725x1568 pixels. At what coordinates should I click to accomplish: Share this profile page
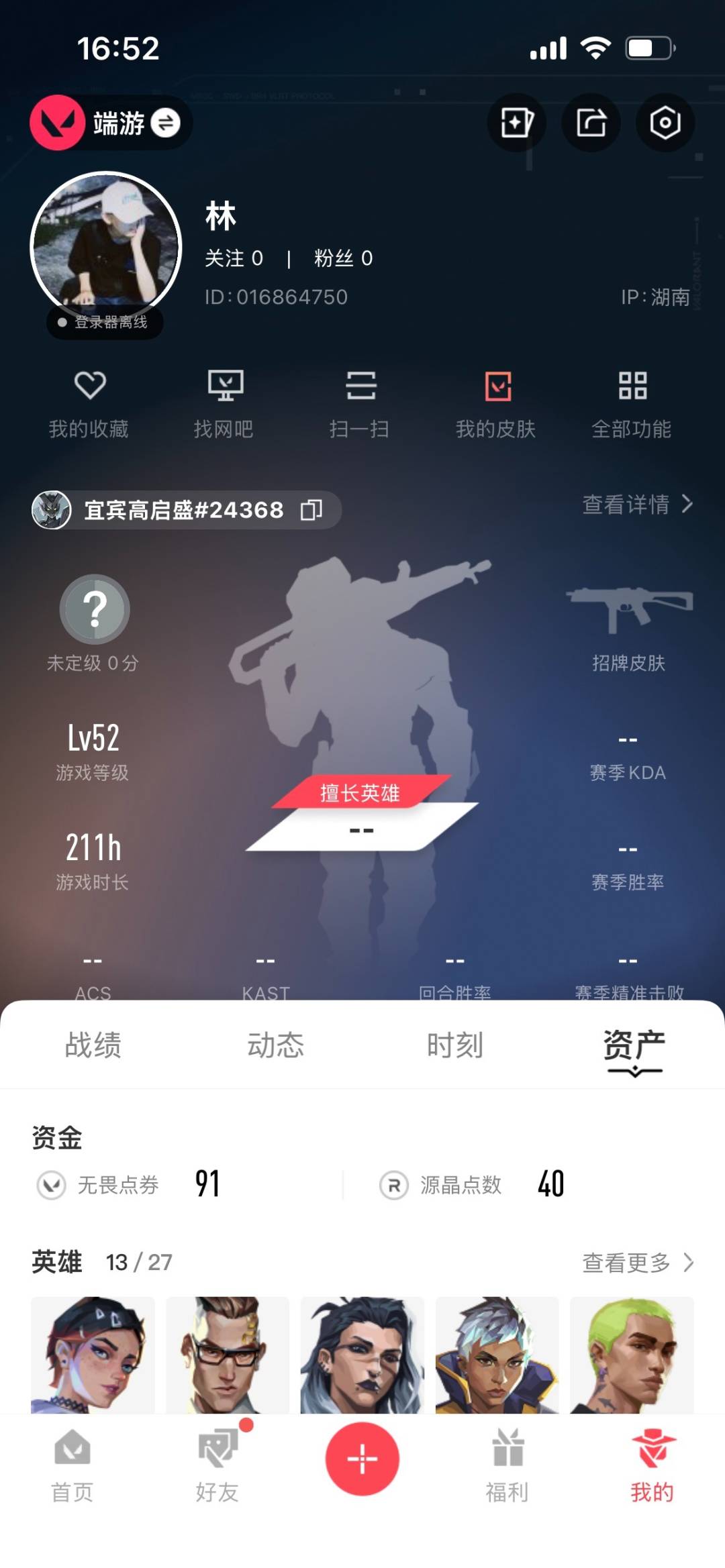pyautogui.click(x=591, y=123)
